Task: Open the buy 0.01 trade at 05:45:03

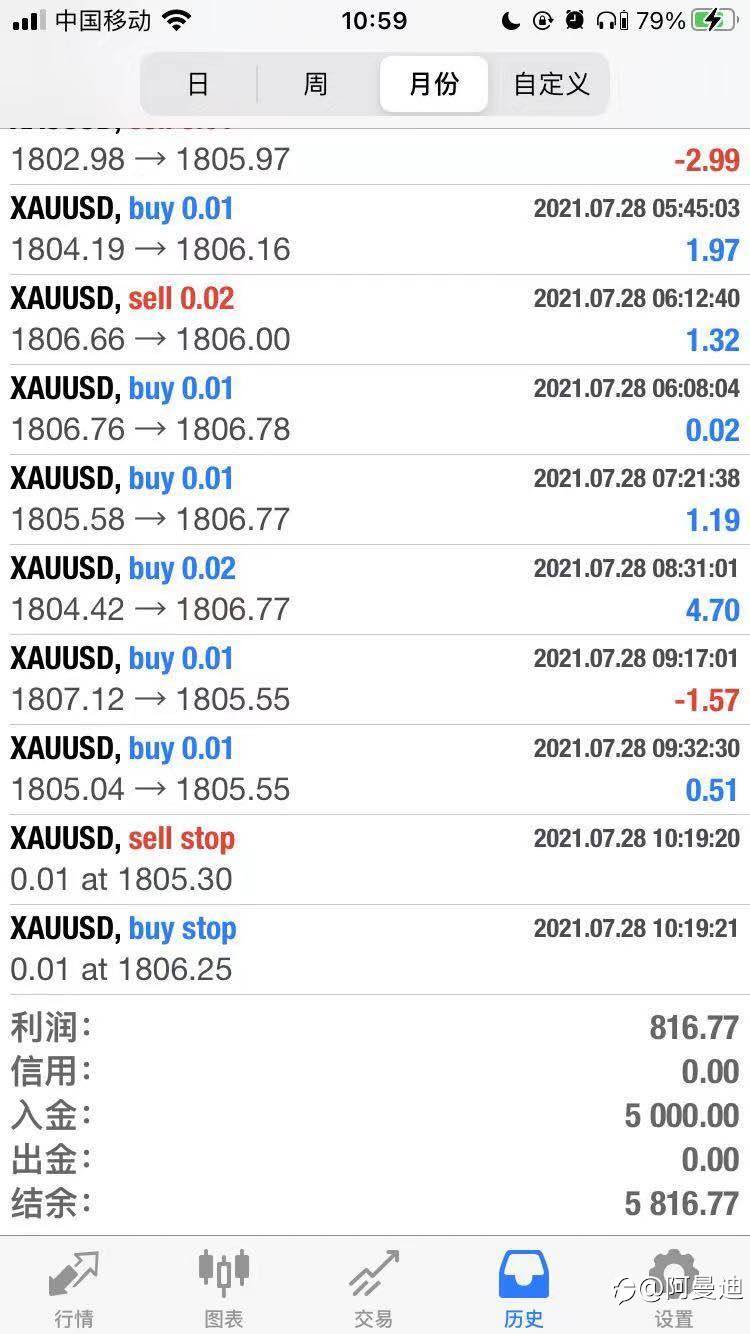Action: [374, 229]
